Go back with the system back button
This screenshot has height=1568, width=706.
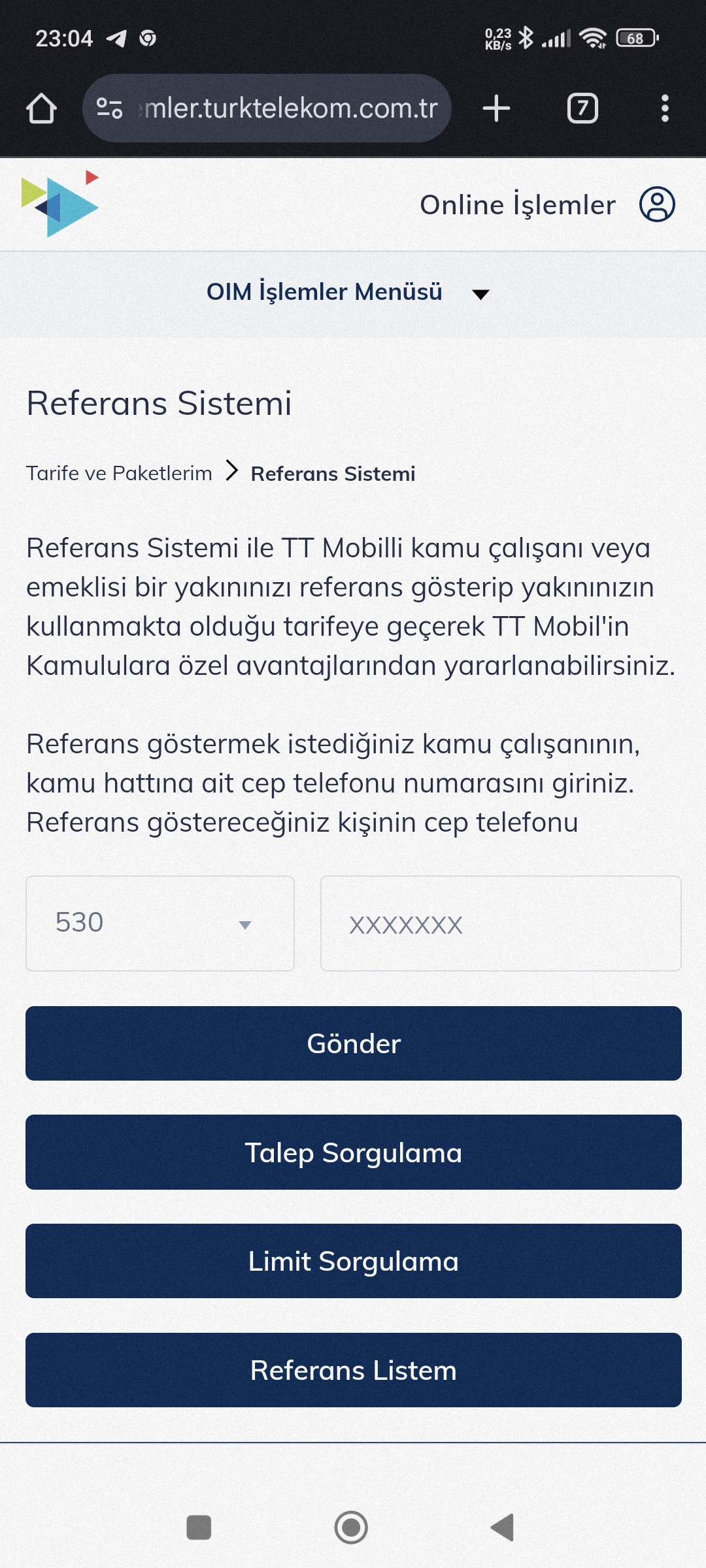click(x=503, y=1527)
